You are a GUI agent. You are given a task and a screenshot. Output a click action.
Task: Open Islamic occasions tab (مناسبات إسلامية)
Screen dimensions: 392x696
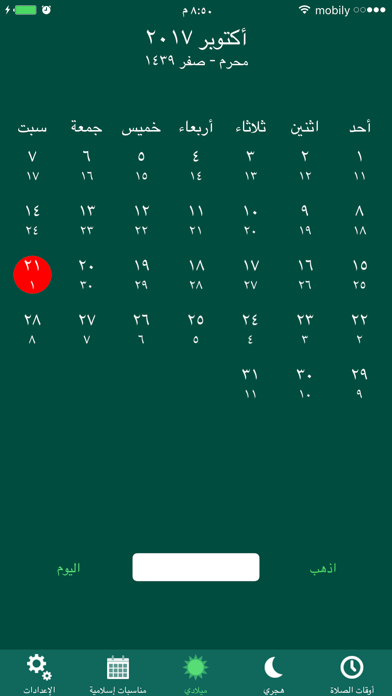coord(118,673)
